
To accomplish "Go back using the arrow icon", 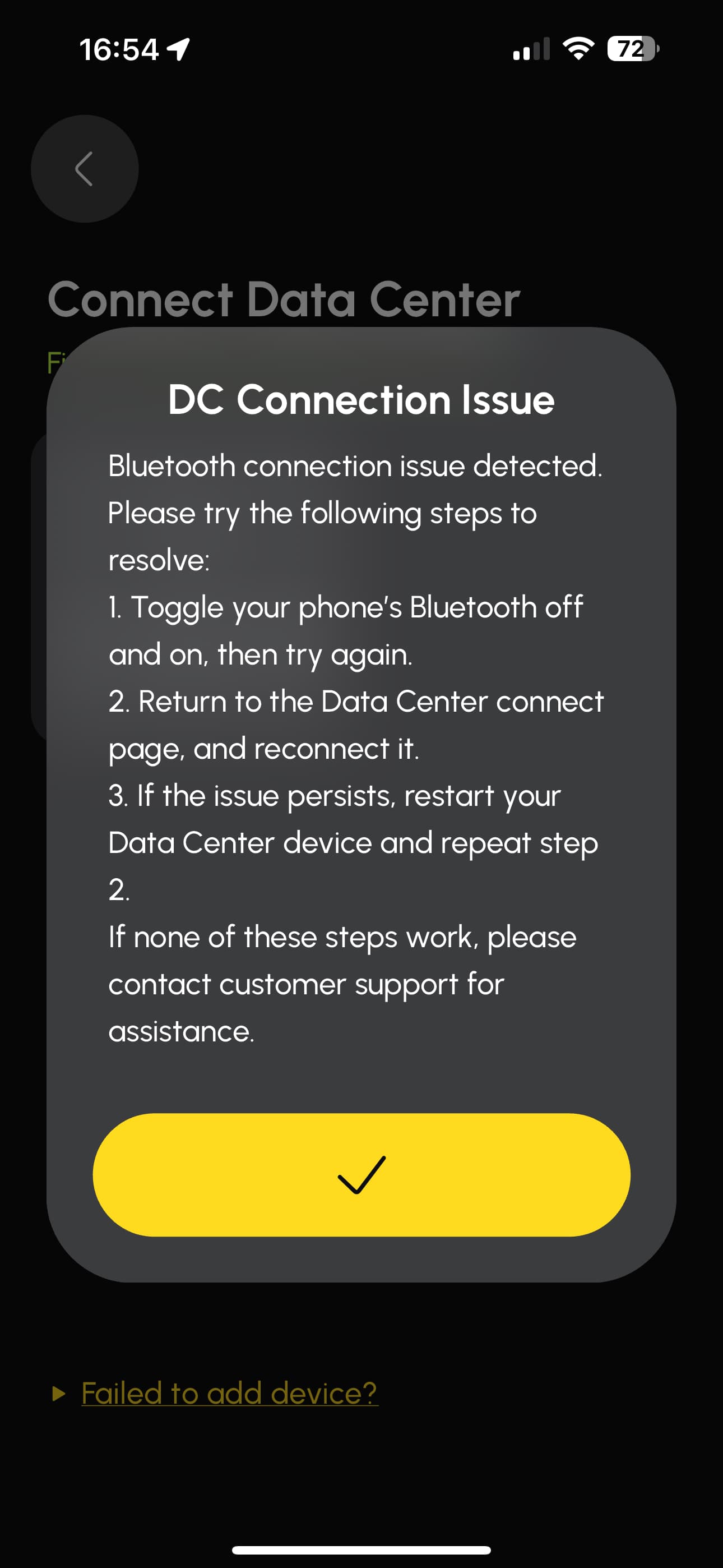I will [85, 169].
